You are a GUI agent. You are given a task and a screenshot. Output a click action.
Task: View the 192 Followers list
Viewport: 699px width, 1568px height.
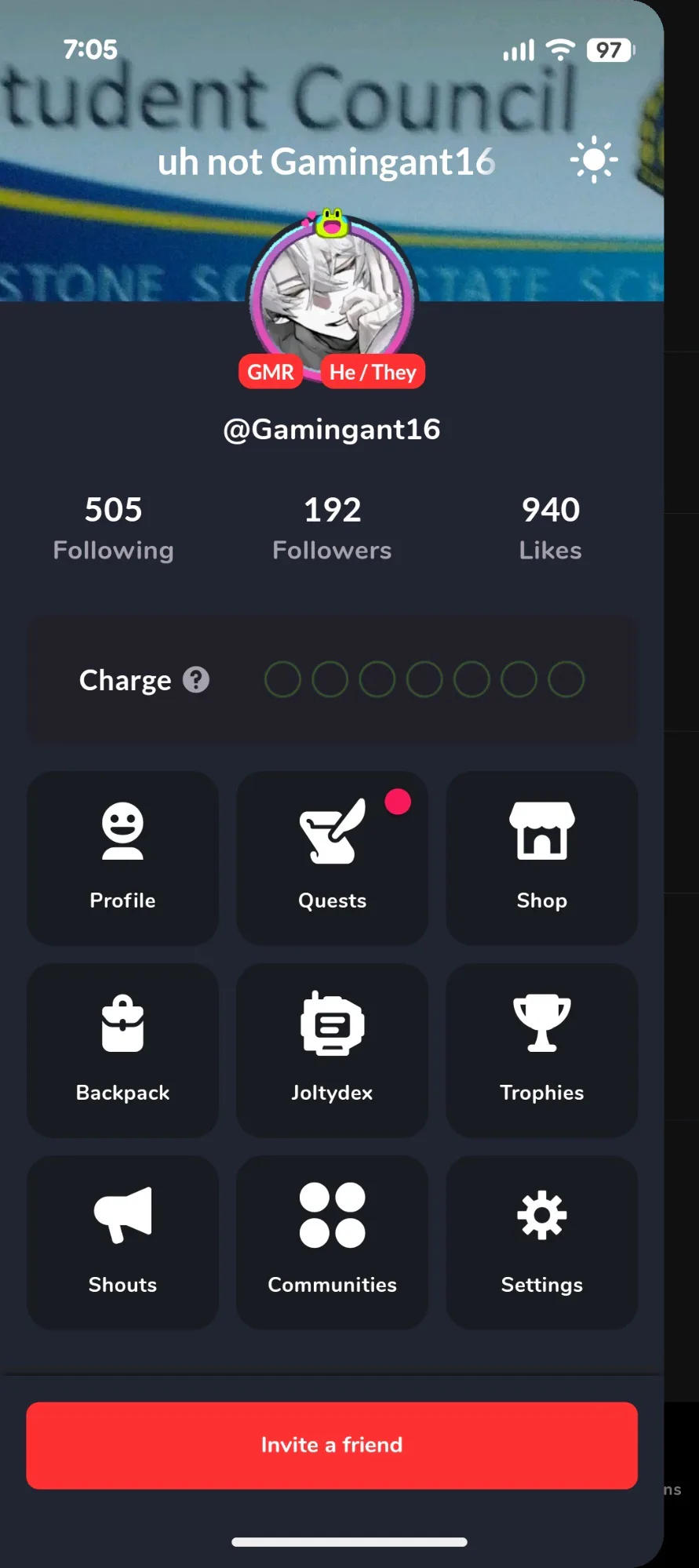(332, 528)
